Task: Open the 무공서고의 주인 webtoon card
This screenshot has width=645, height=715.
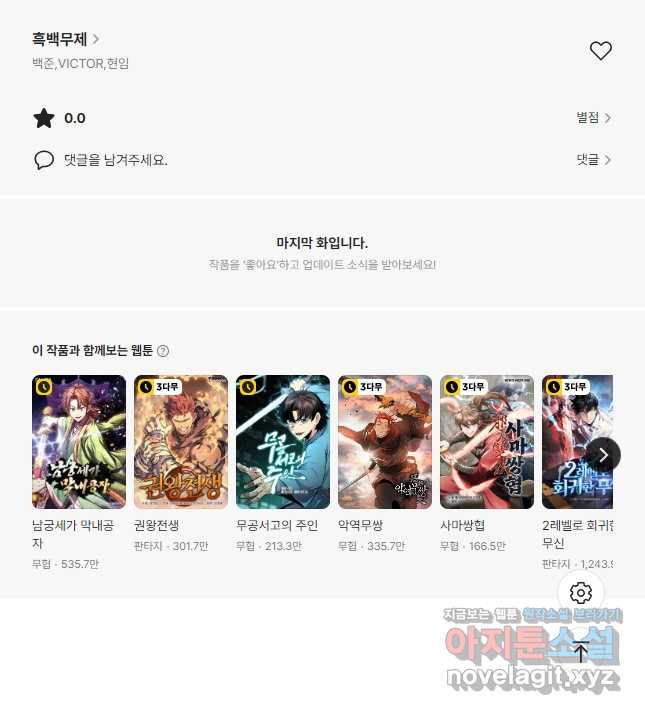Action: (x=283, y=442)
